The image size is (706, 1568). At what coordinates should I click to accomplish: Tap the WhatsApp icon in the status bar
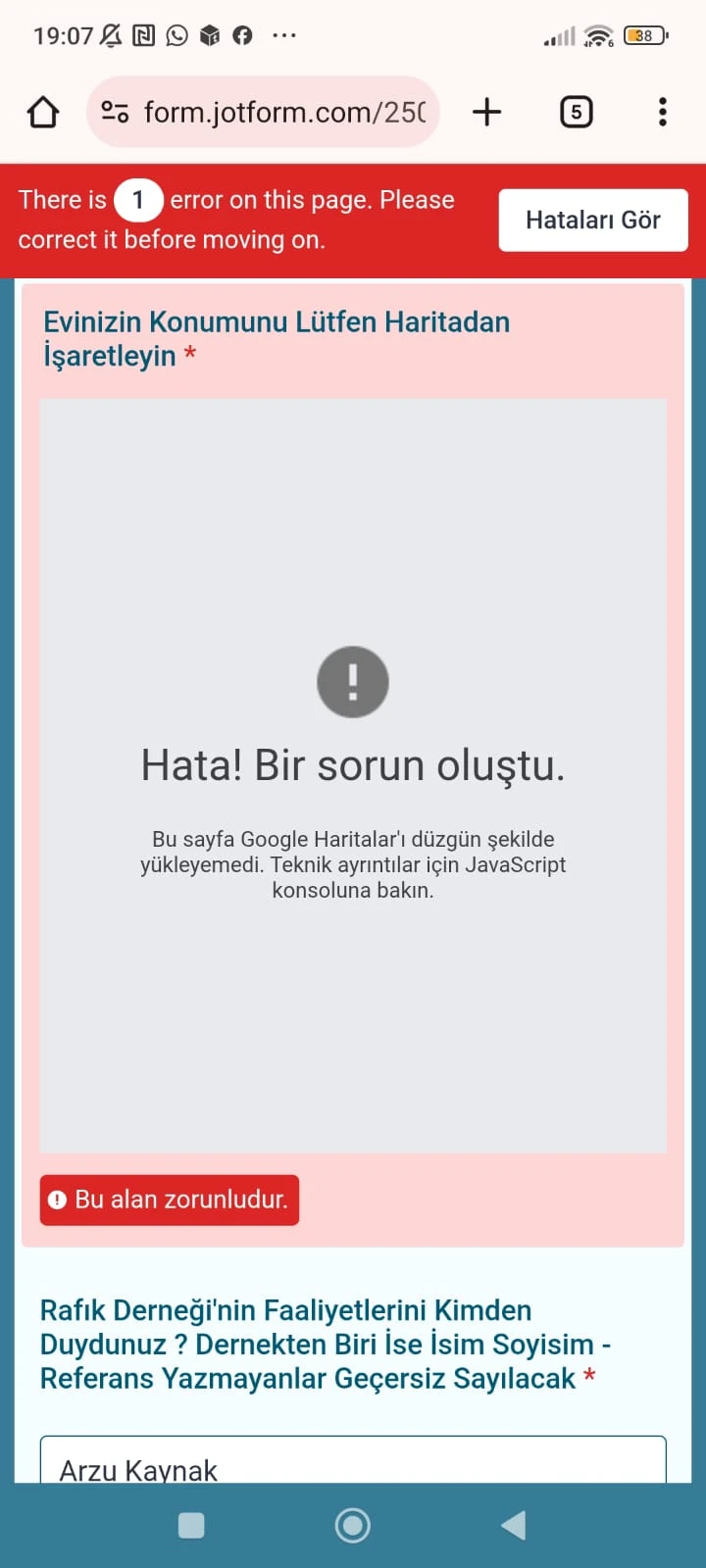tap(177, 35)
